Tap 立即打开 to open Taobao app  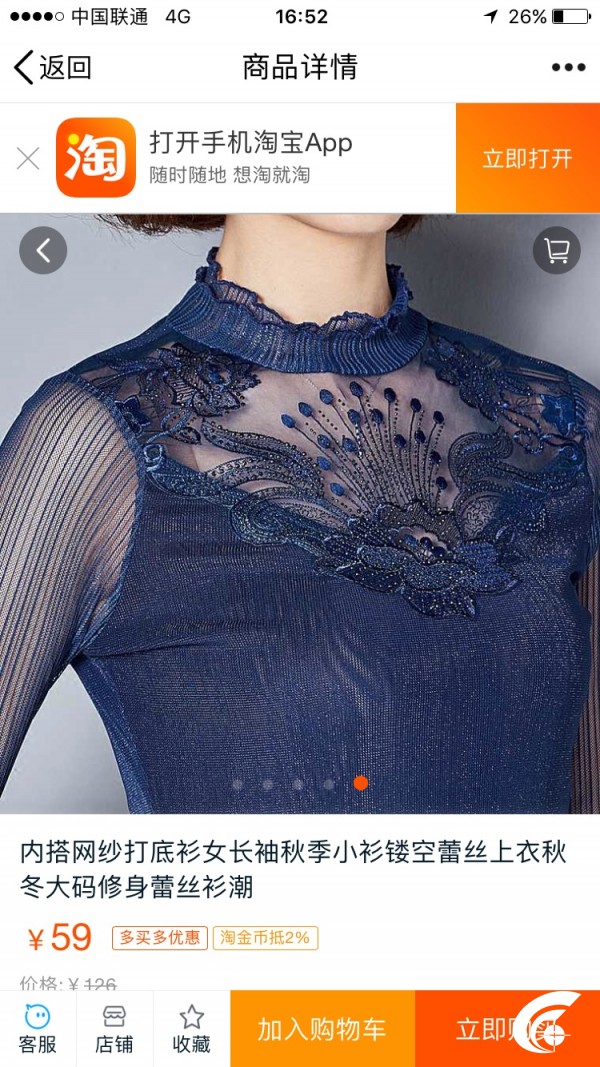pyautogui.click(x=527, y=158)
